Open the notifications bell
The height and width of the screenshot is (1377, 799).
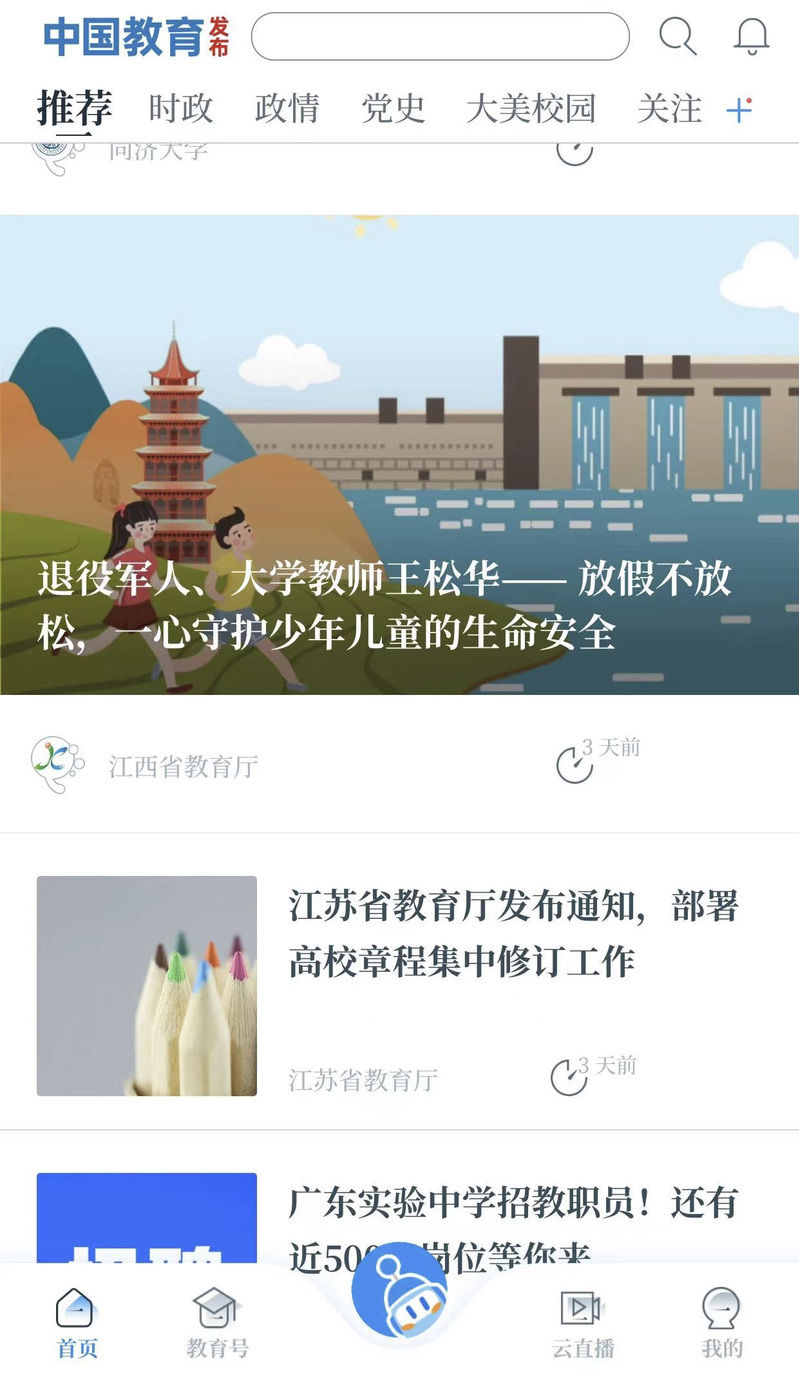click(751, 37)
